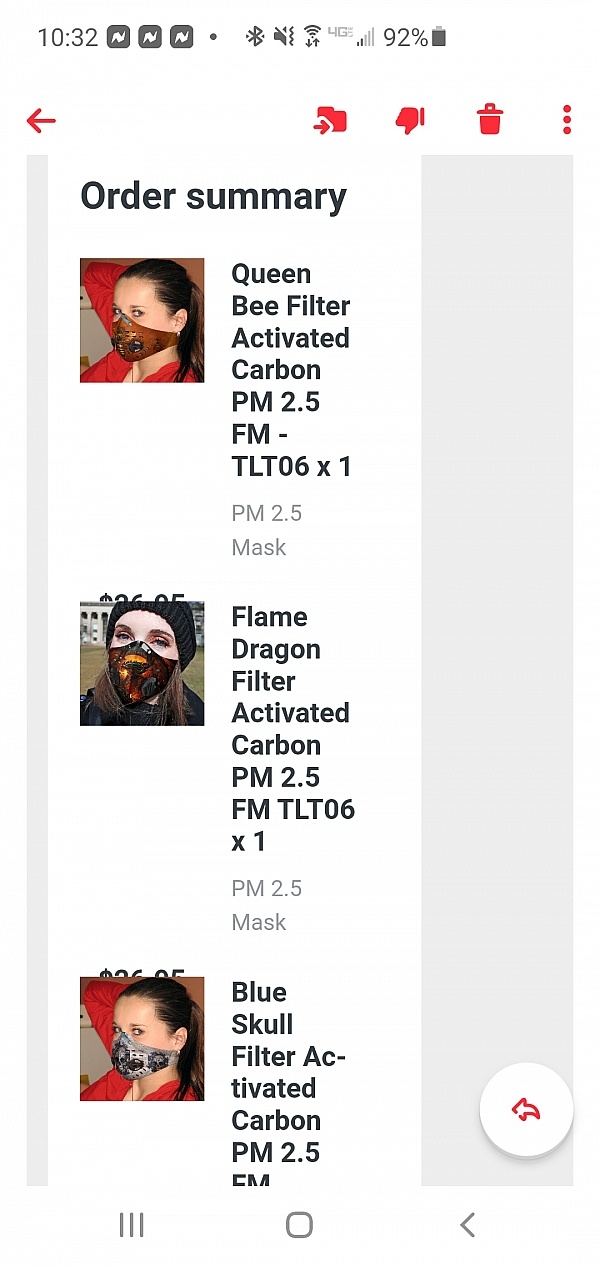Go back using the red arrow
The width and height of the screenshot is (600, 1266).
point(41,121)
